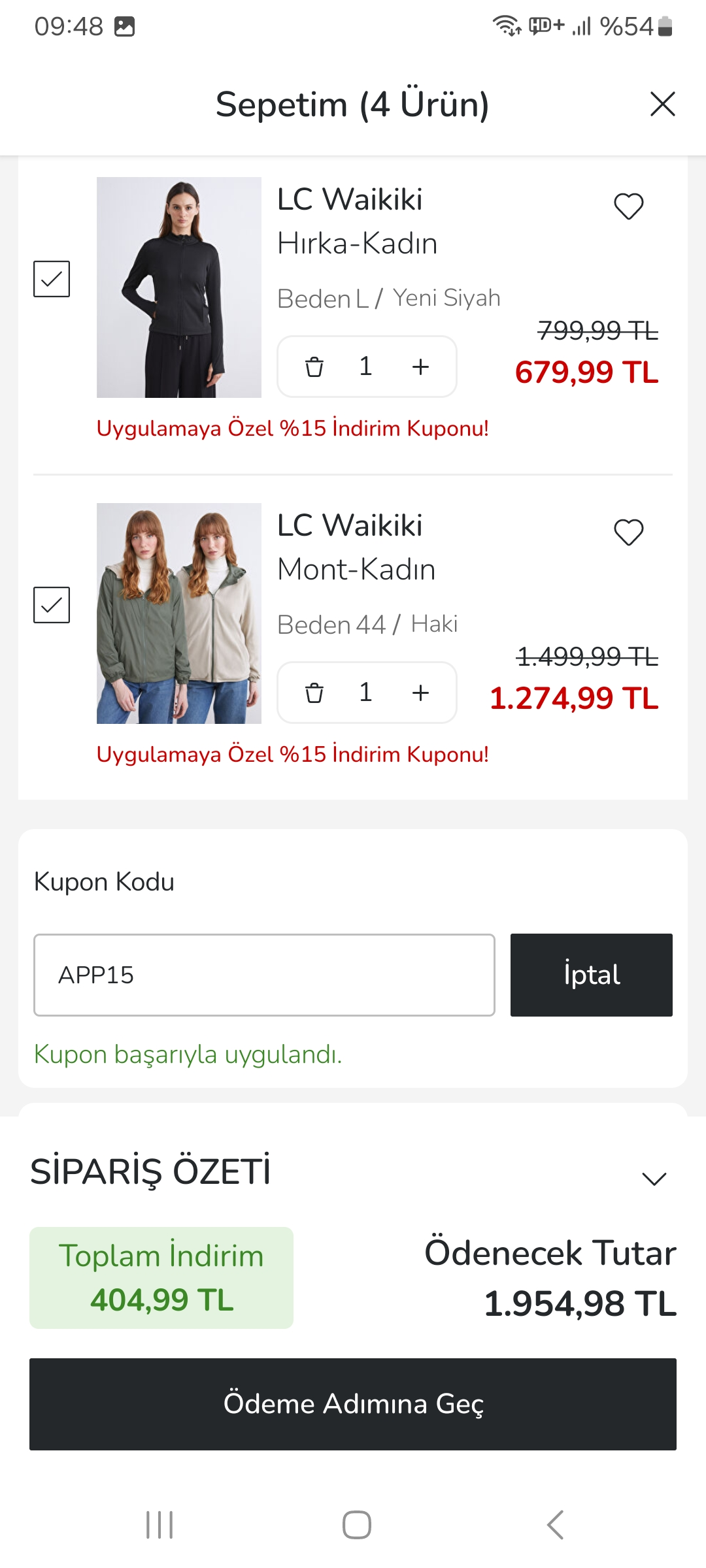The image size is (706, 1568).
Task: Proceed with Ödeme Adımına Geç
Action: pyautogui.click(x=353, y=1404)
